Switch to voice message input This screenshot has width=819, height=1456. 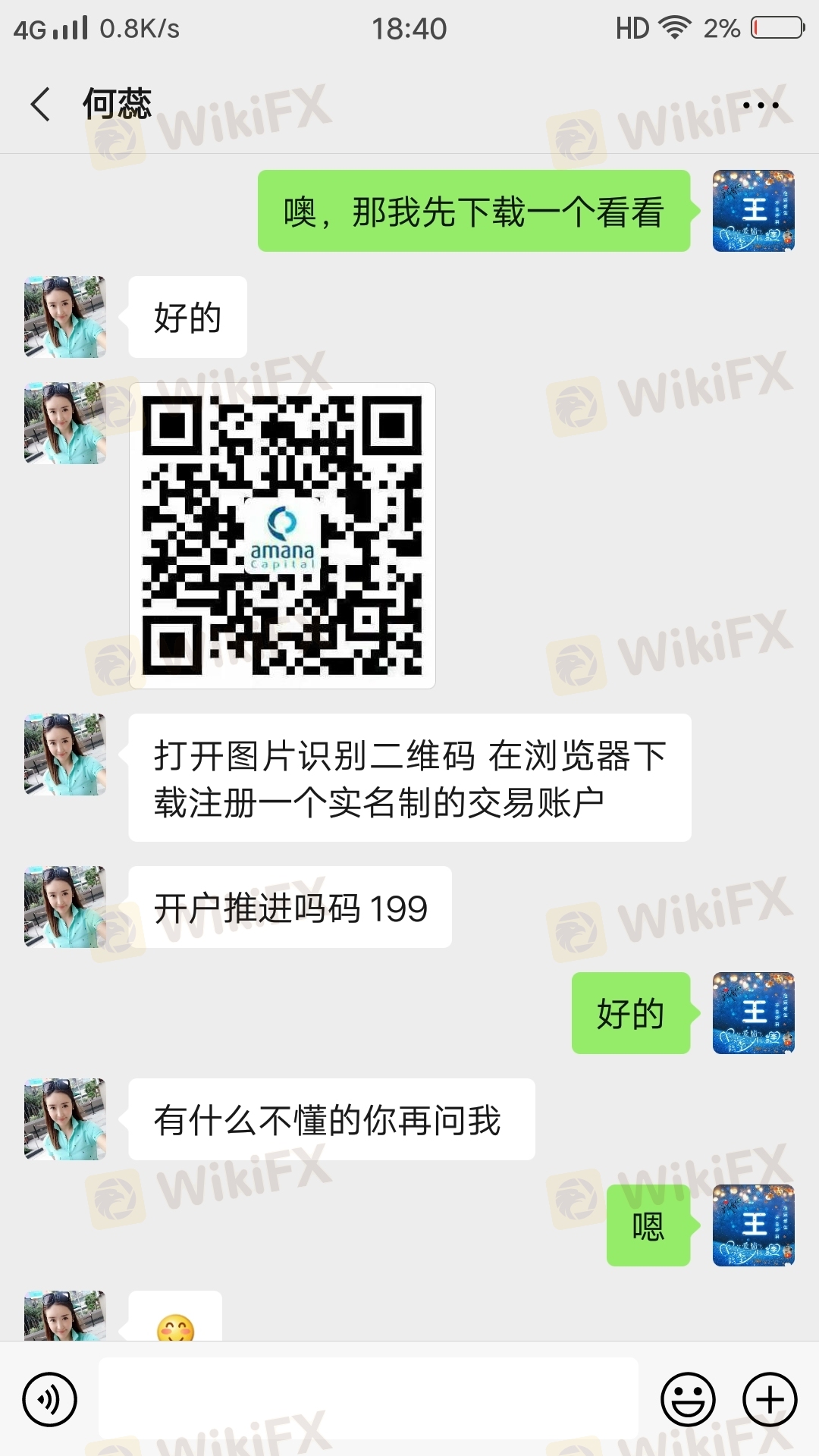coord(50,1399)
